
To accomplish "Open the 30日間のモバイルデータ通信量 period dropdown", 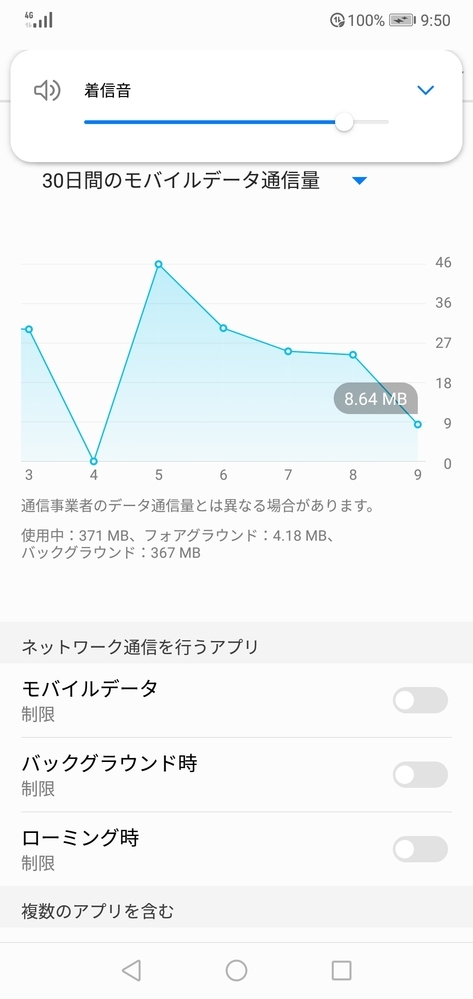I will tap(360, 181).
